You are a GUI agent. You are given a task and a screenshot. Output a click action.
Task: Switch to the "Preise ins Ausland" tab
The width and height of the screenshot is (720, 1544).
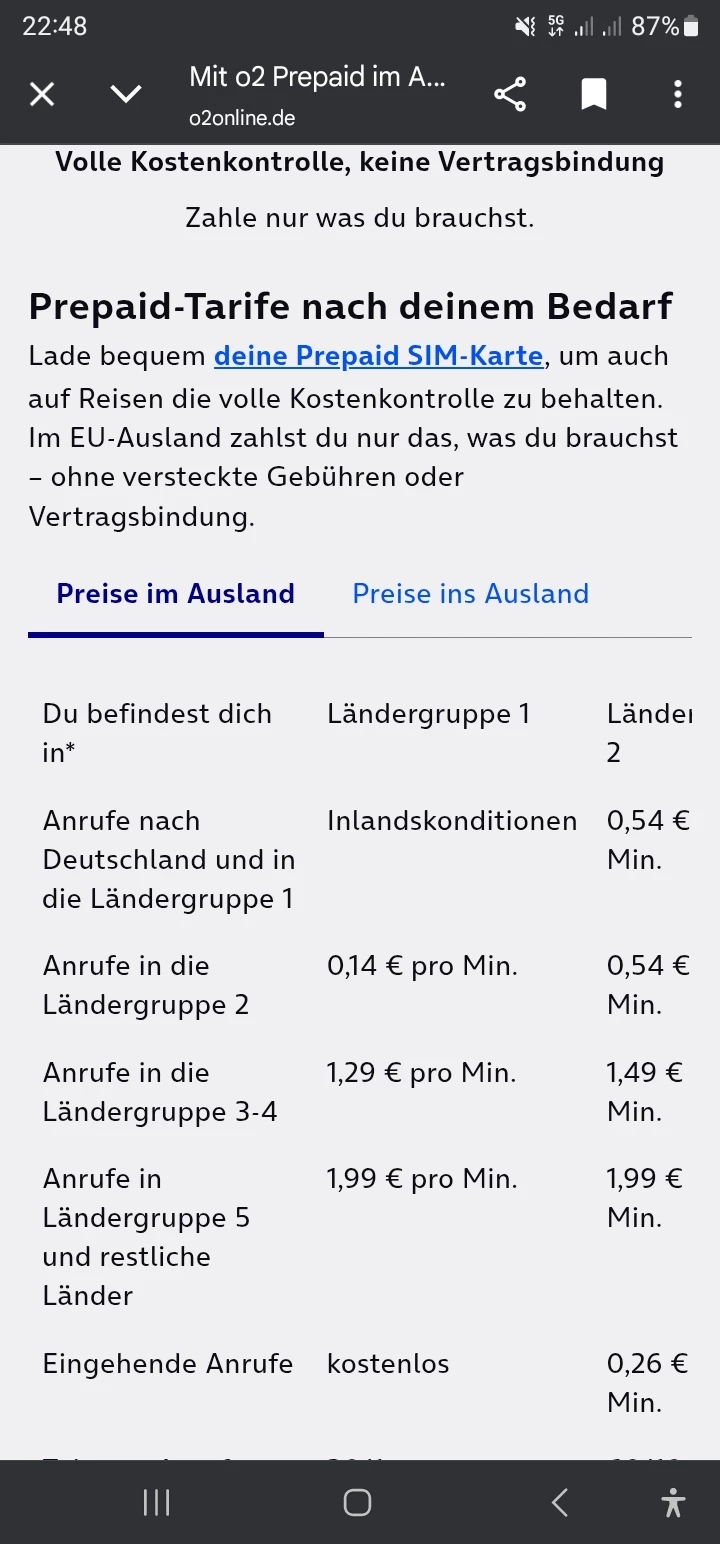click(470, 594)
